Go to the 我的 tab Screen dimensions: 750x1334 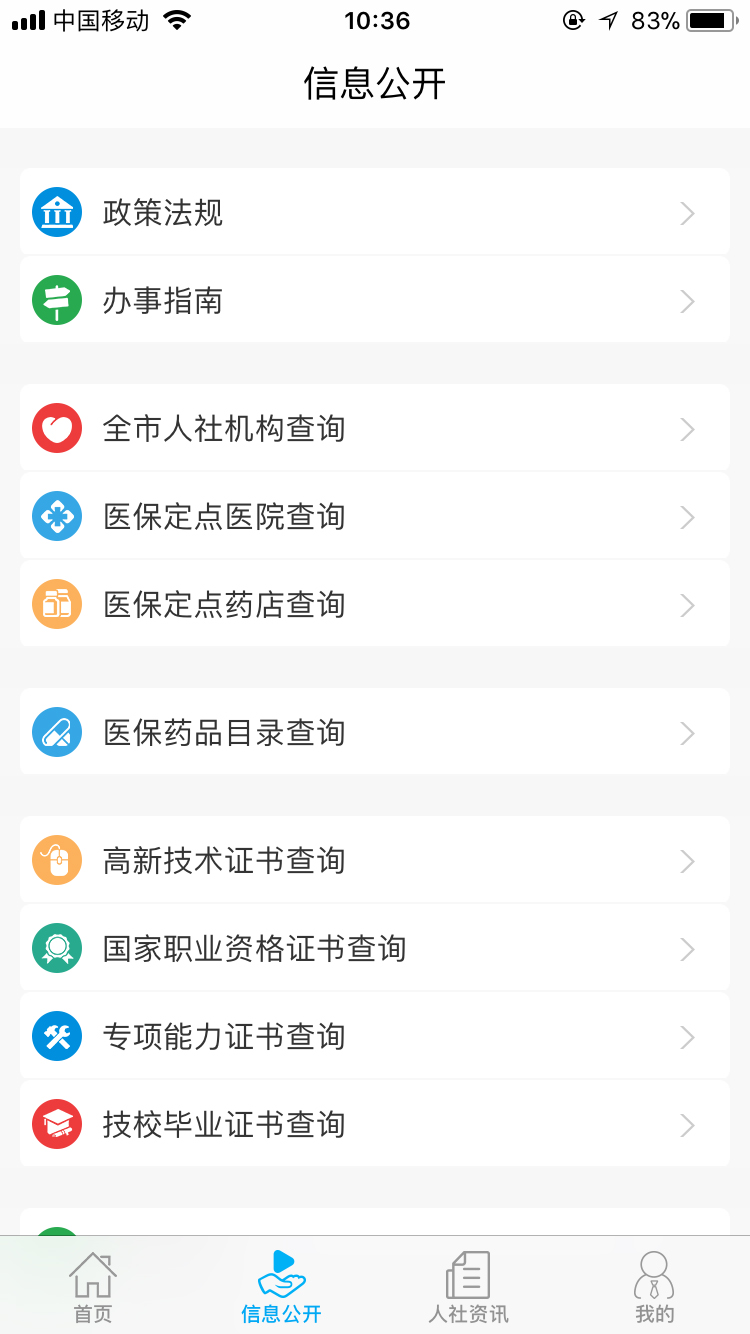[655, 1288]
